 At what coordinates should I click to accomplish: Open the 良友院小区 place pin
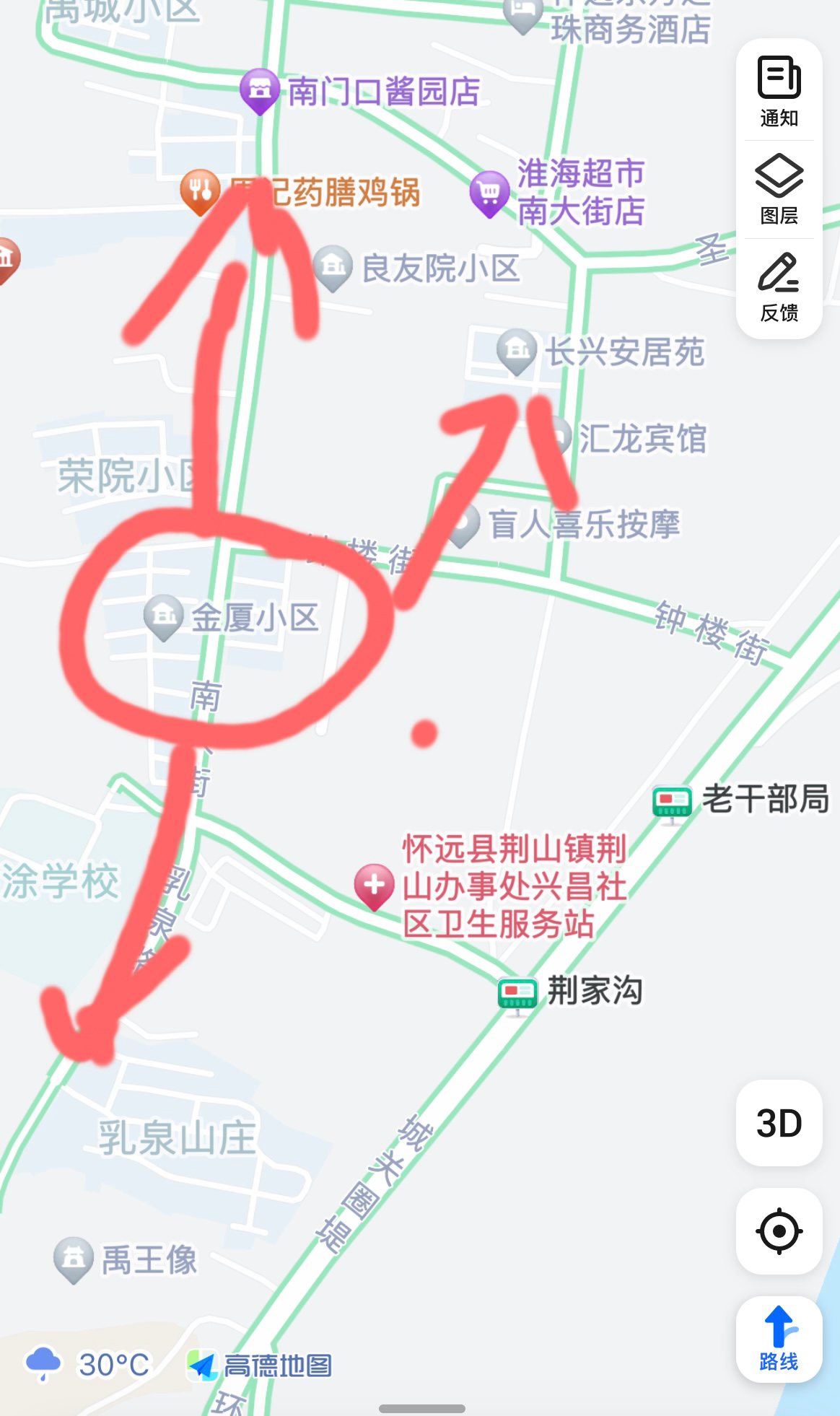(333, 268)
